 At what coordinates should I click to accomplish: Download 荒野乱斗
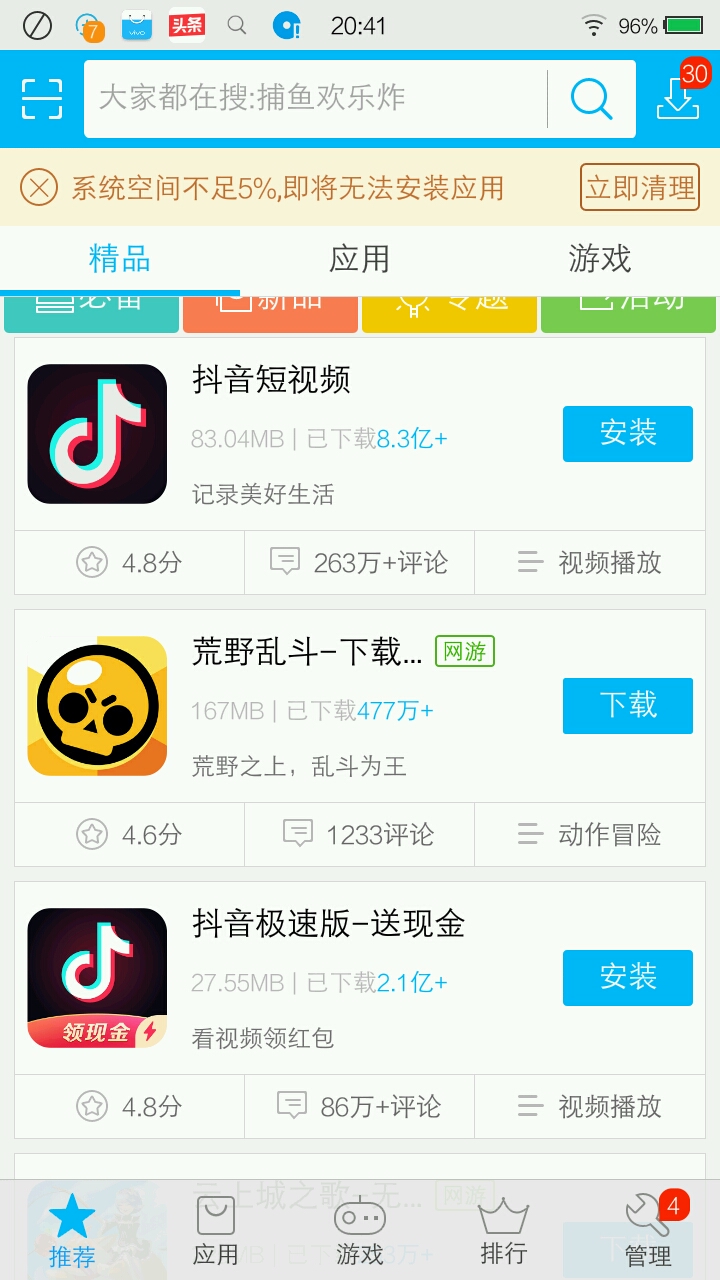click(627, 705)
